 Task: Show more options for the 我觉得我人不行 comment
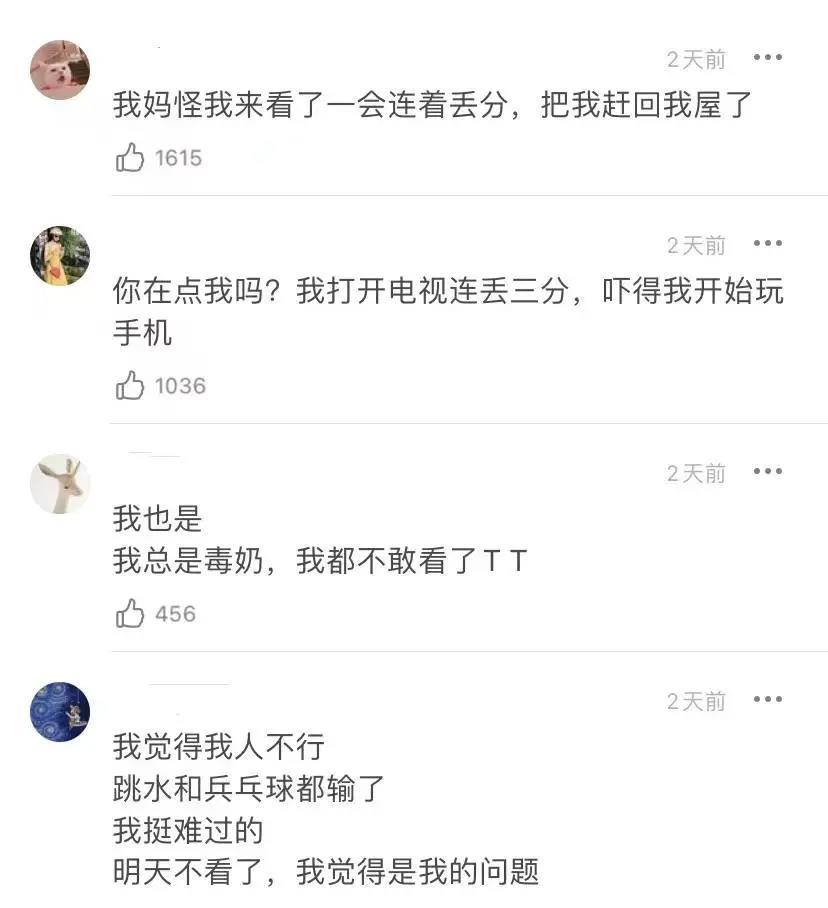(x=768, y=700)
